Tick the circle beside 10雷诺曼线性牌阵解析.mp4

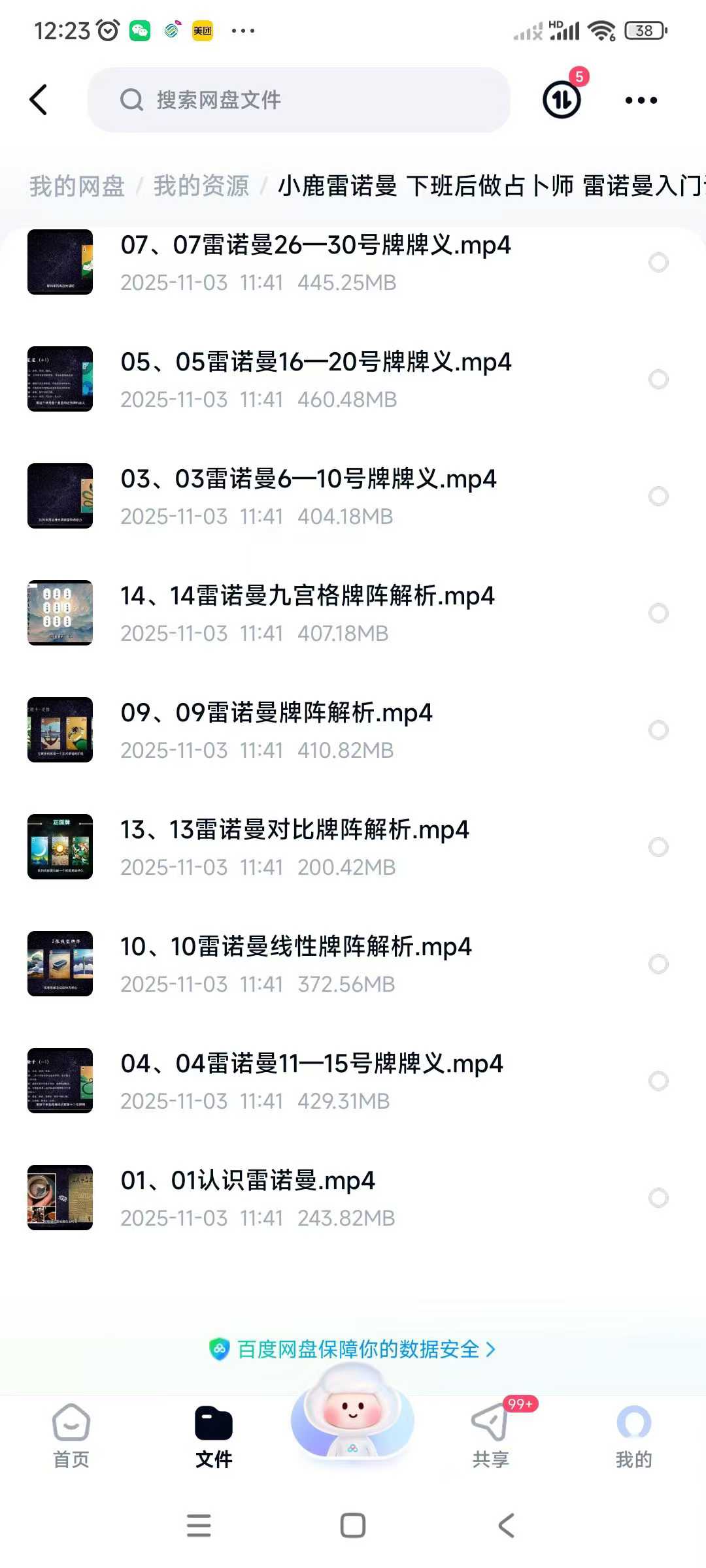coord(658,964)
